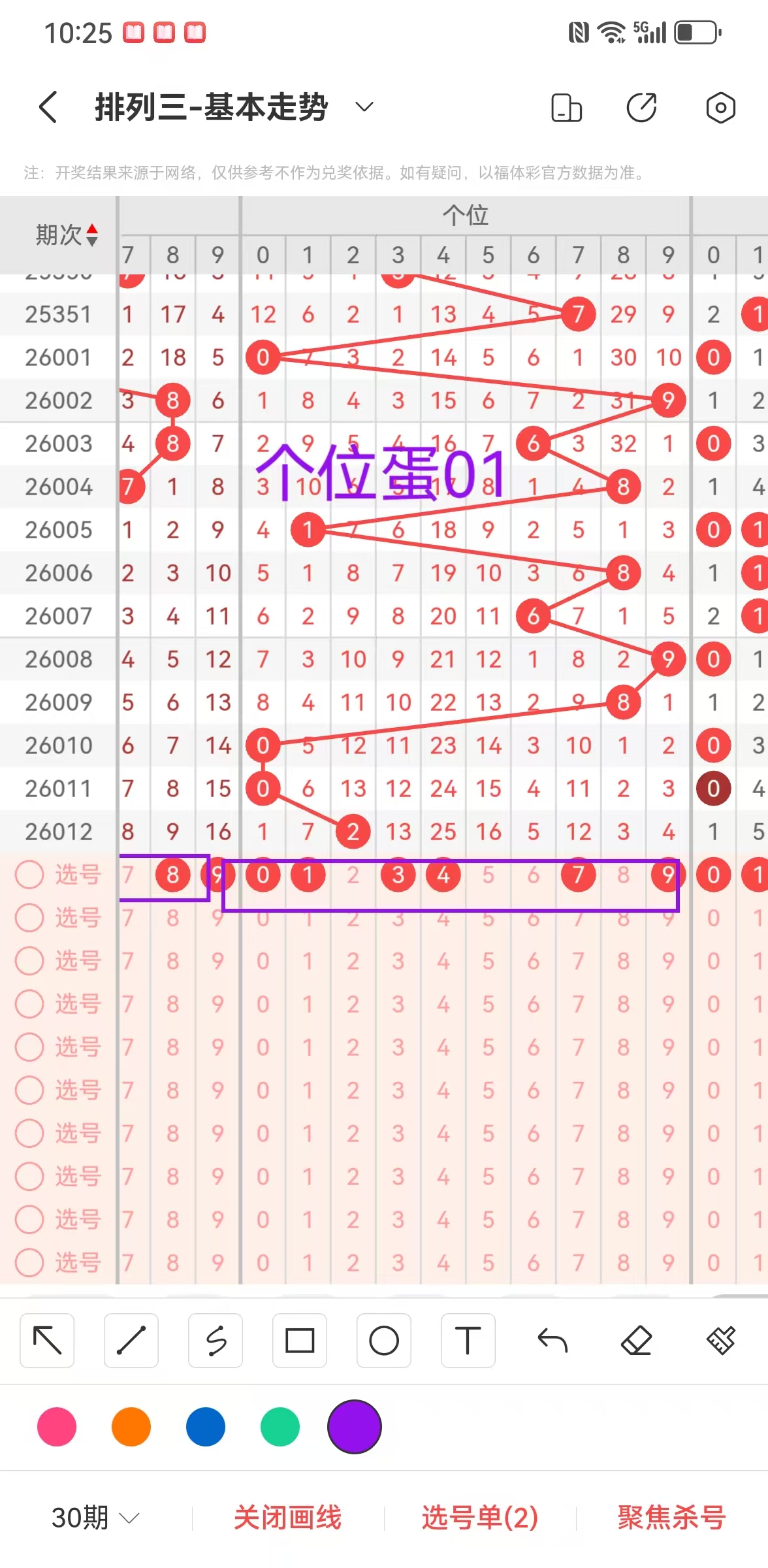768x1568 pixels.
Task: Open 选号单(2) selection list
Action: [480, 1517]
